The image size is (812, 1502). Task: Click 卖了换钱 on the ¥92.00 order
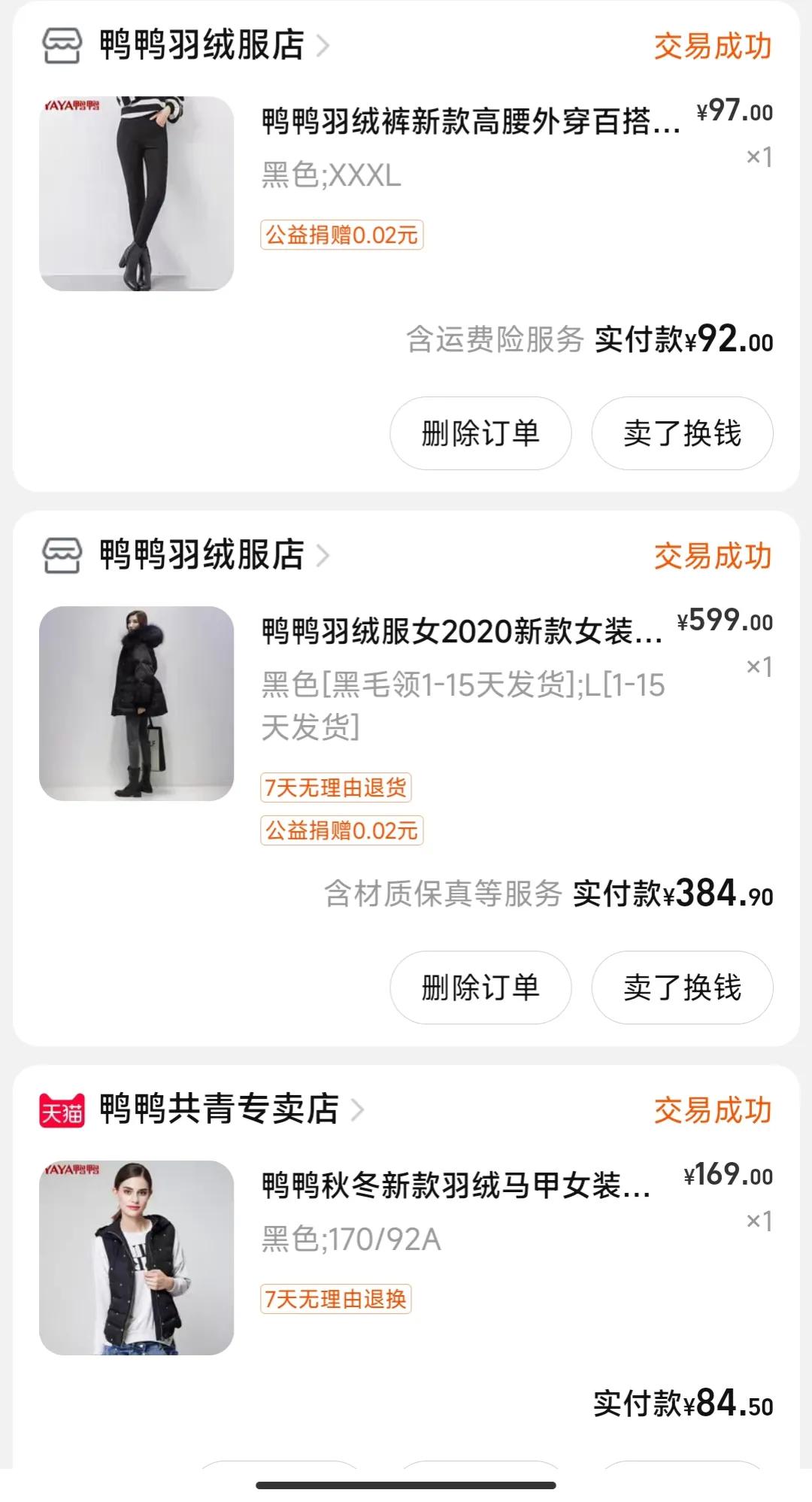pyautogui.click(x=680, y=432)
